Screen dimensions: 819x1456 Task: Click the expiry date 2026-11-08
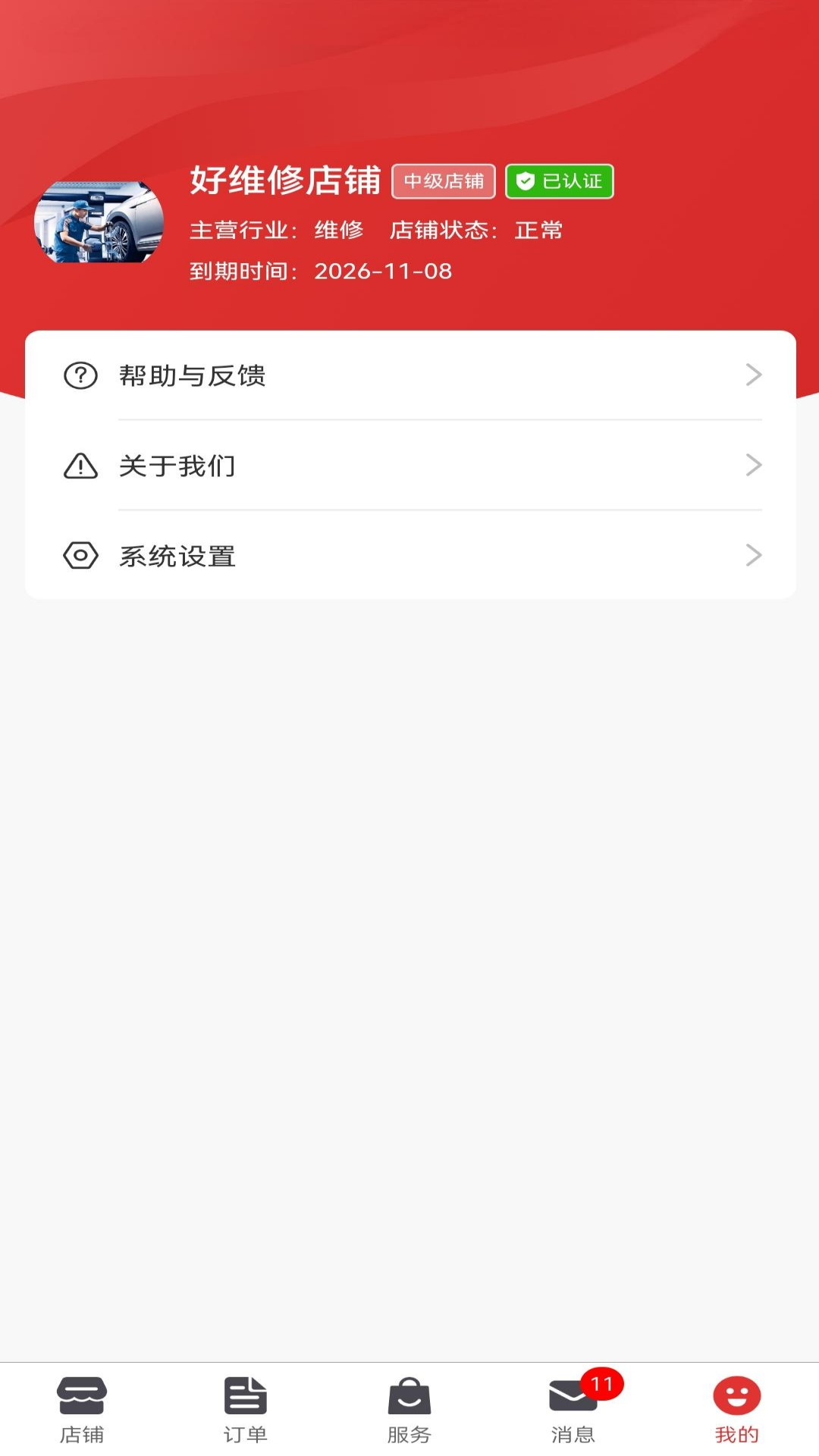(383, 271)
